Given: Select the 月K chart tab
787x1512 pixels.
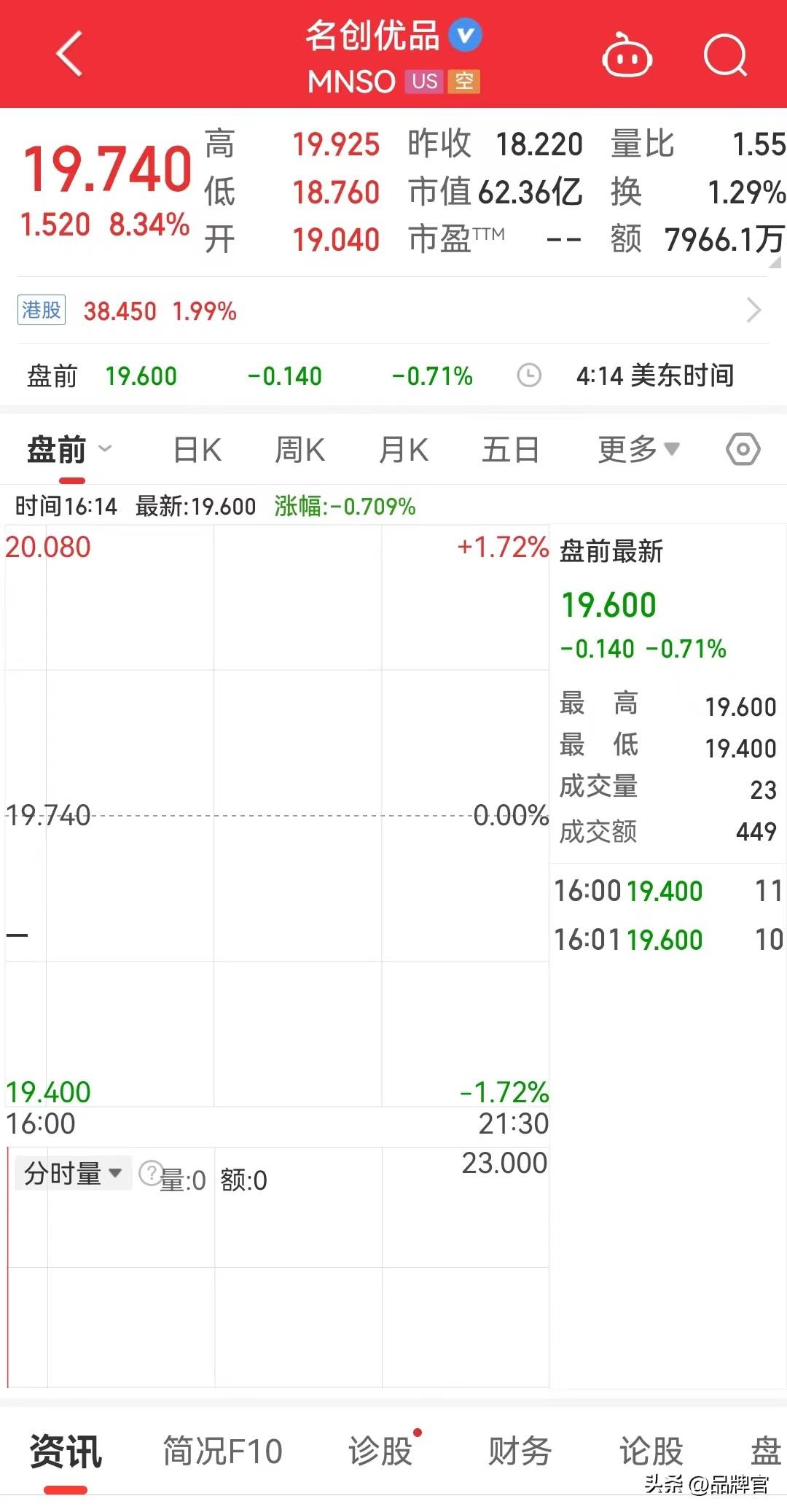Looking at the screenshot, I should (404, 450).
